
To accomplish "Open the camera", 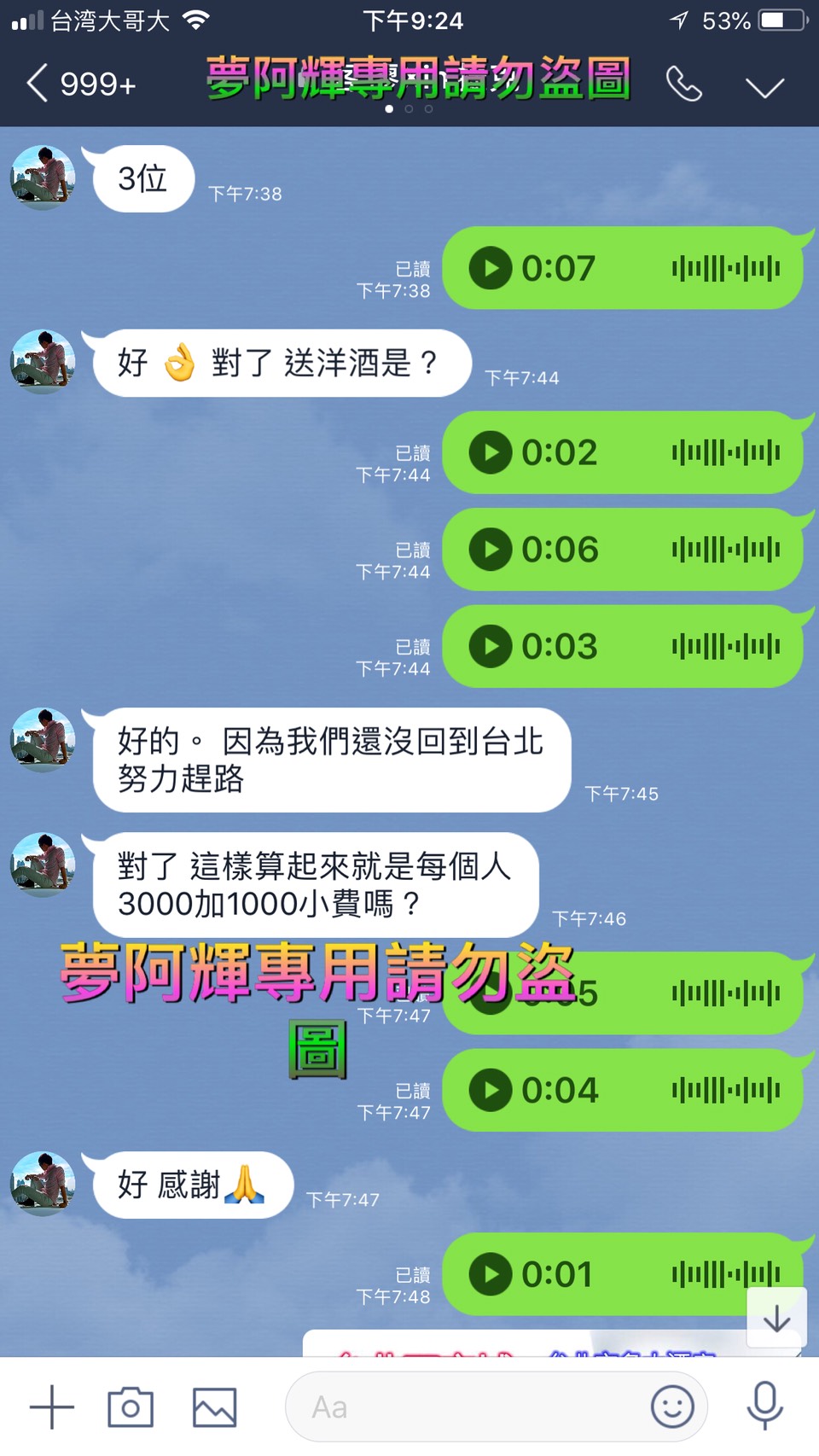I will click(x=131, y=1407).
